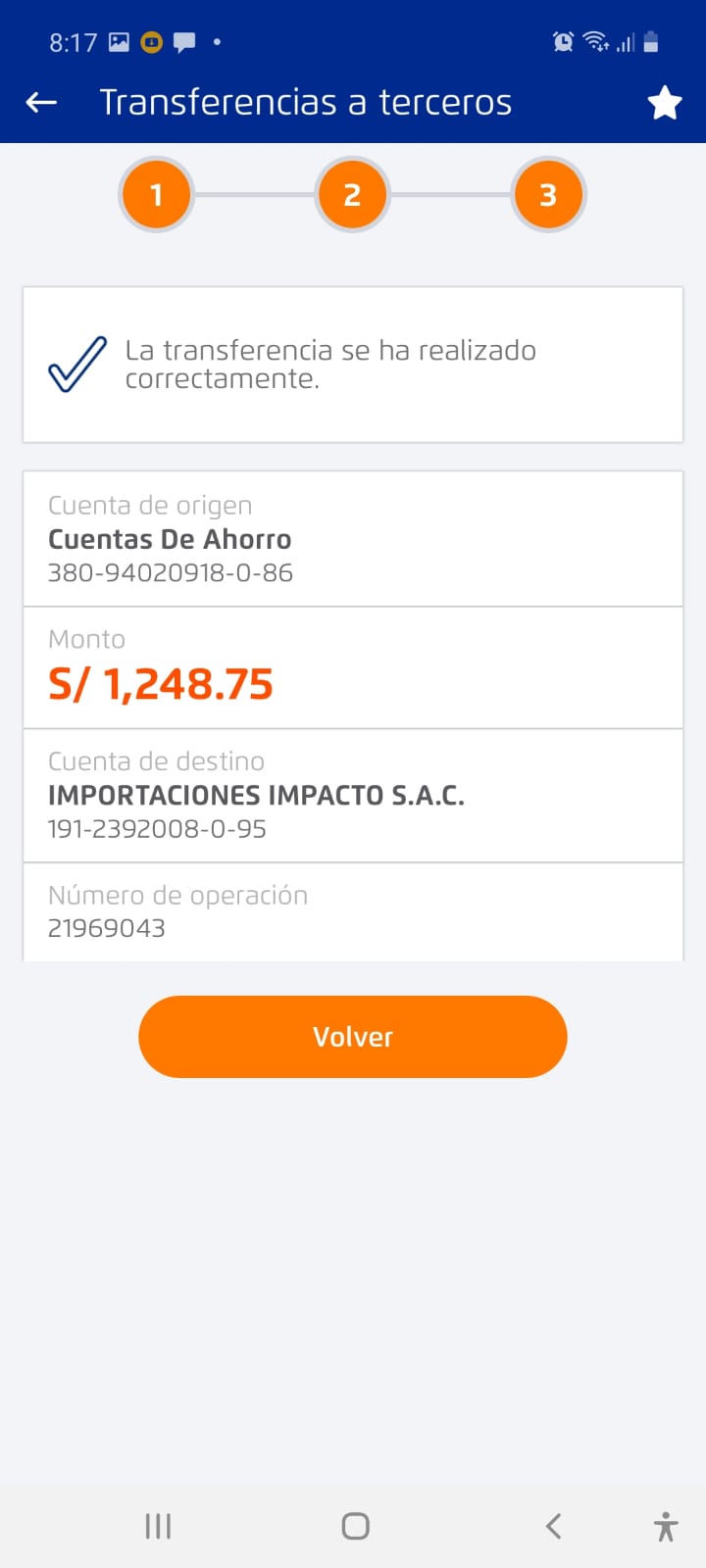706x1568 pixels.
Task: Go back using the header arrow
Action: point(41,102)
